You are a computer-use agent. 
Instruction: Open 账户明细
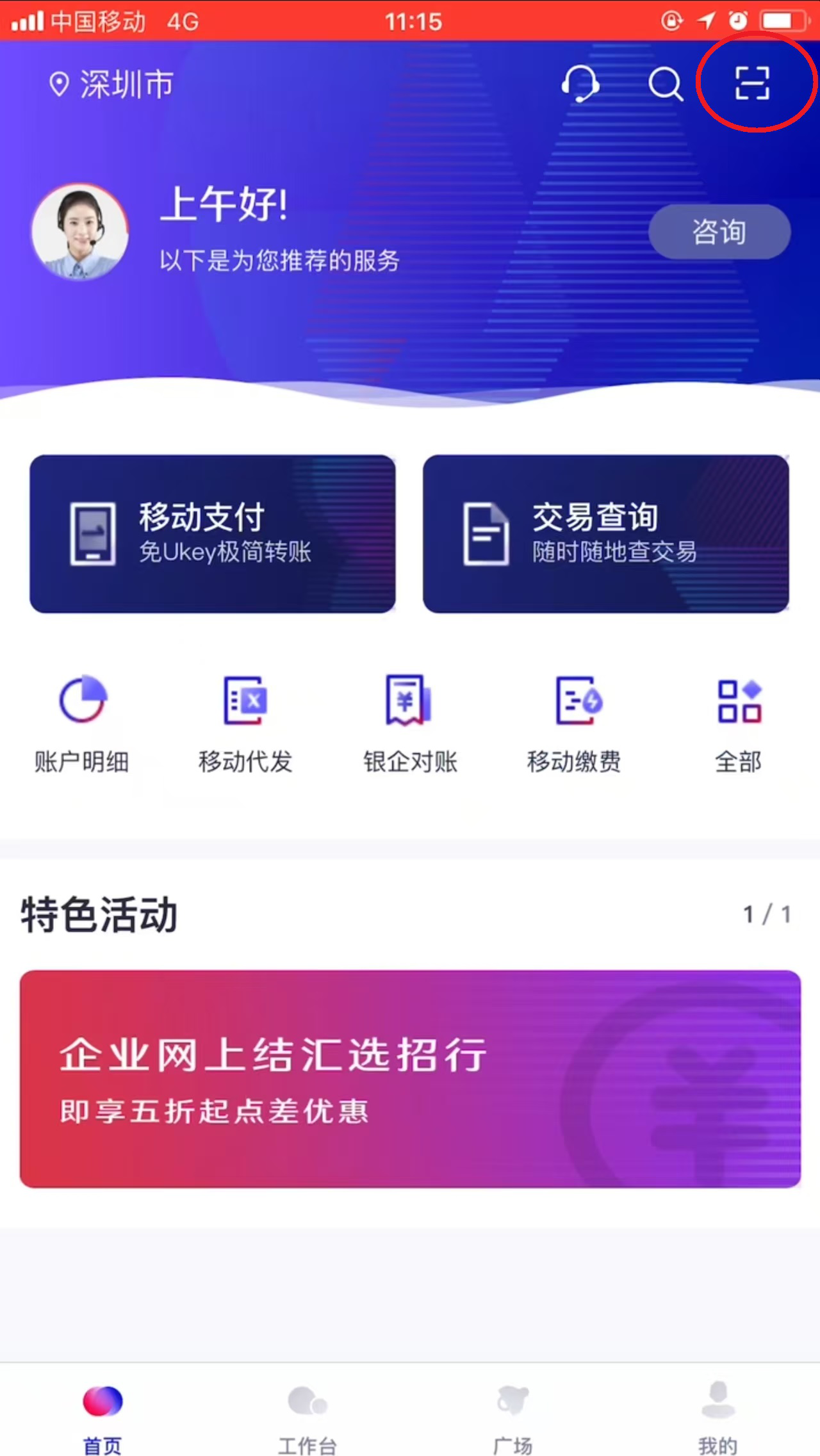click(x=82, y=724)
